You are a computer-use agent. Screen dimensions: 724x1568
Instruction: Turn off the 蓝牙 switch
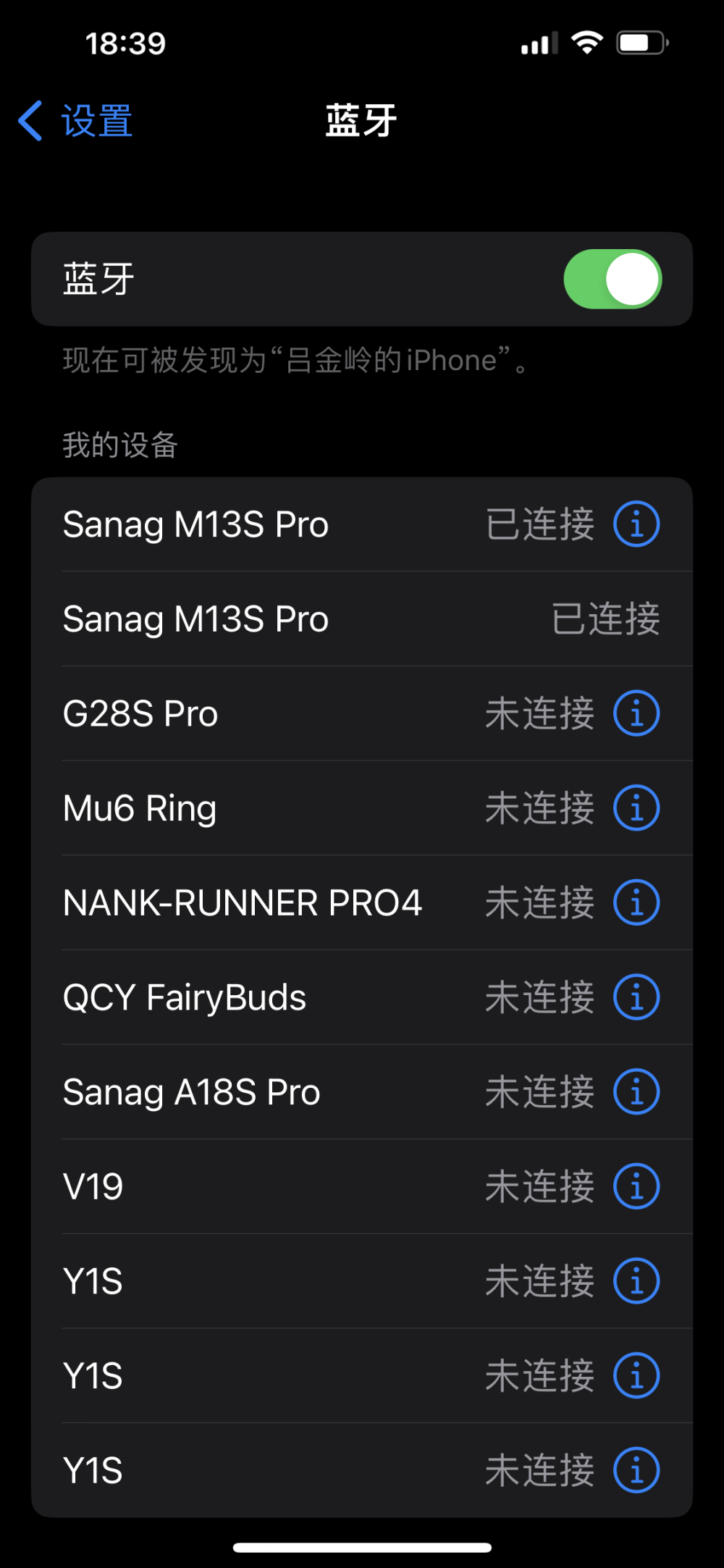pyautogui.click(x=613, y=279)
